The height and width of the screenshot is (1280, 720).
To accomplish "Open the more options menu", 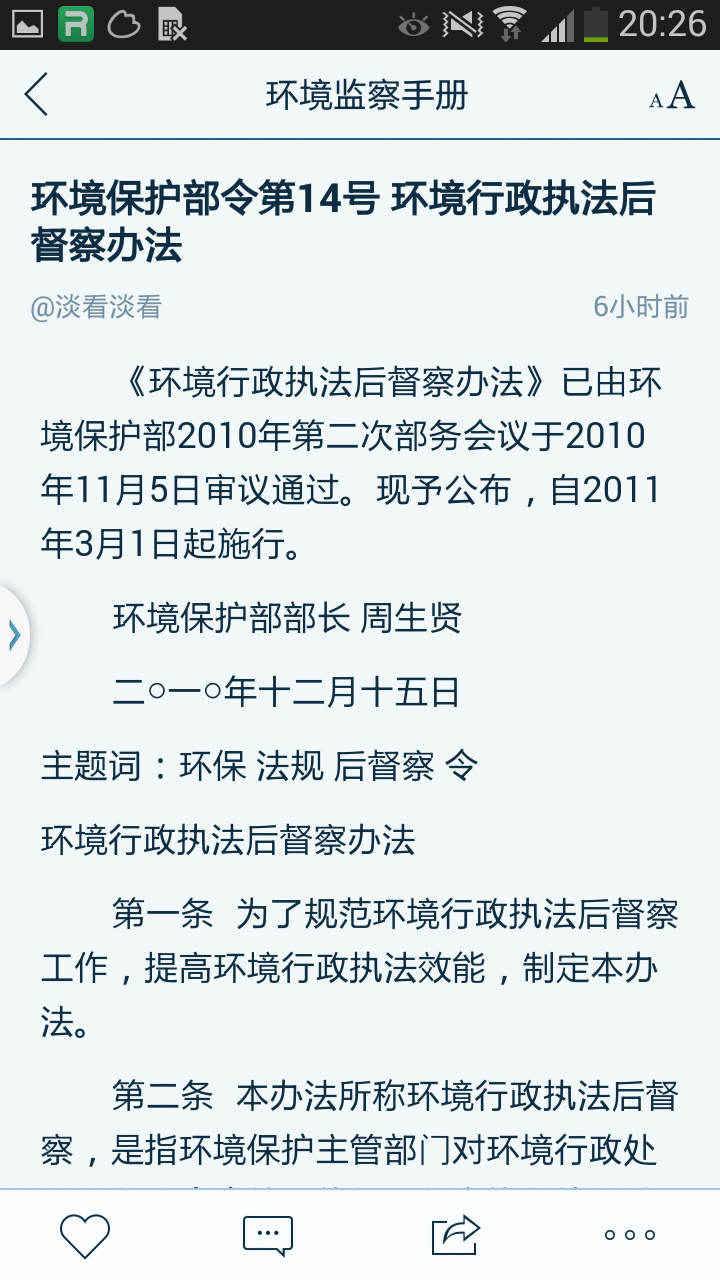I will tap(630, 1235).
